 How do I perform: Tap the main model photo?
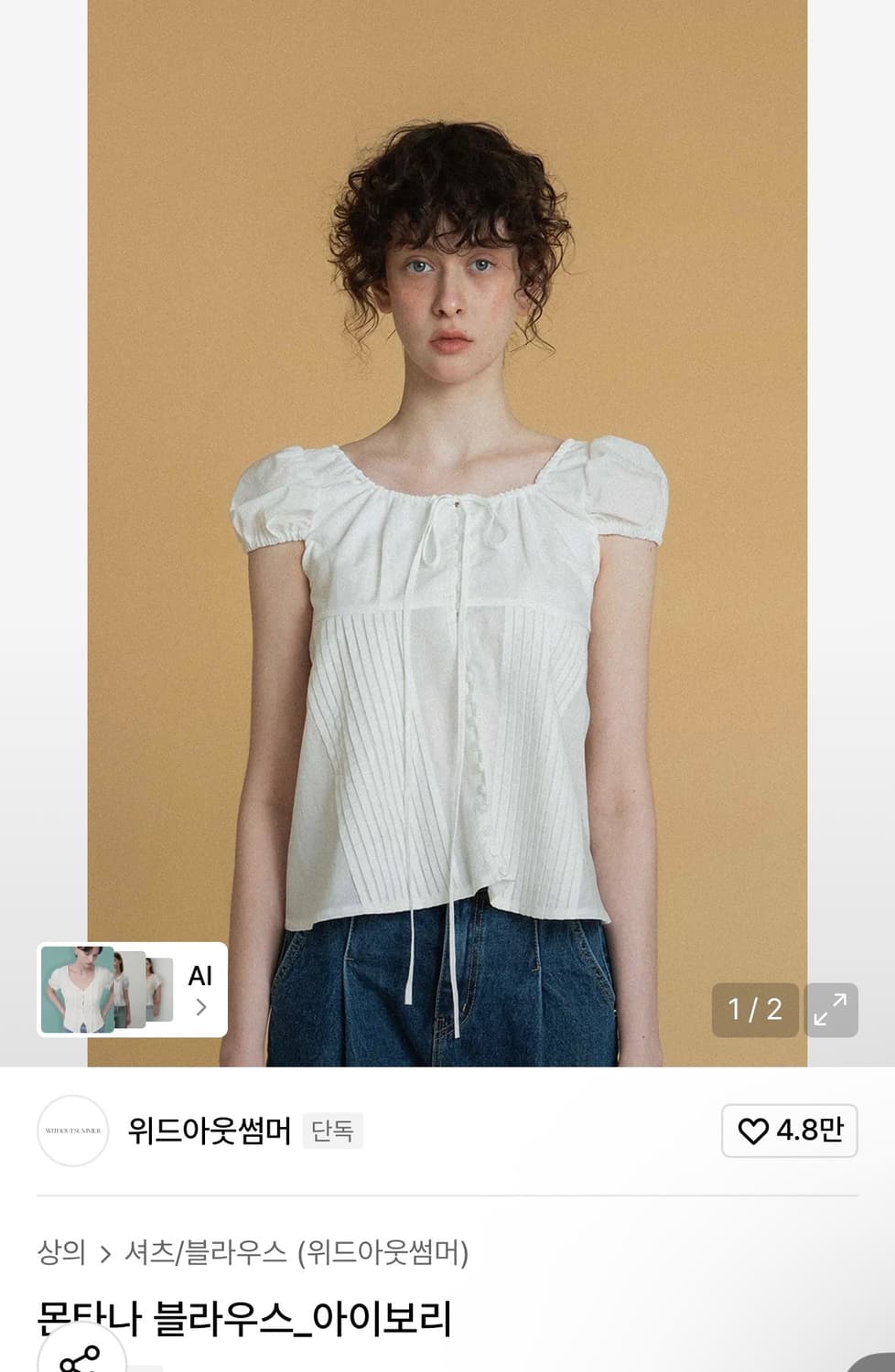pyautogui.click(x=447, y=512)
